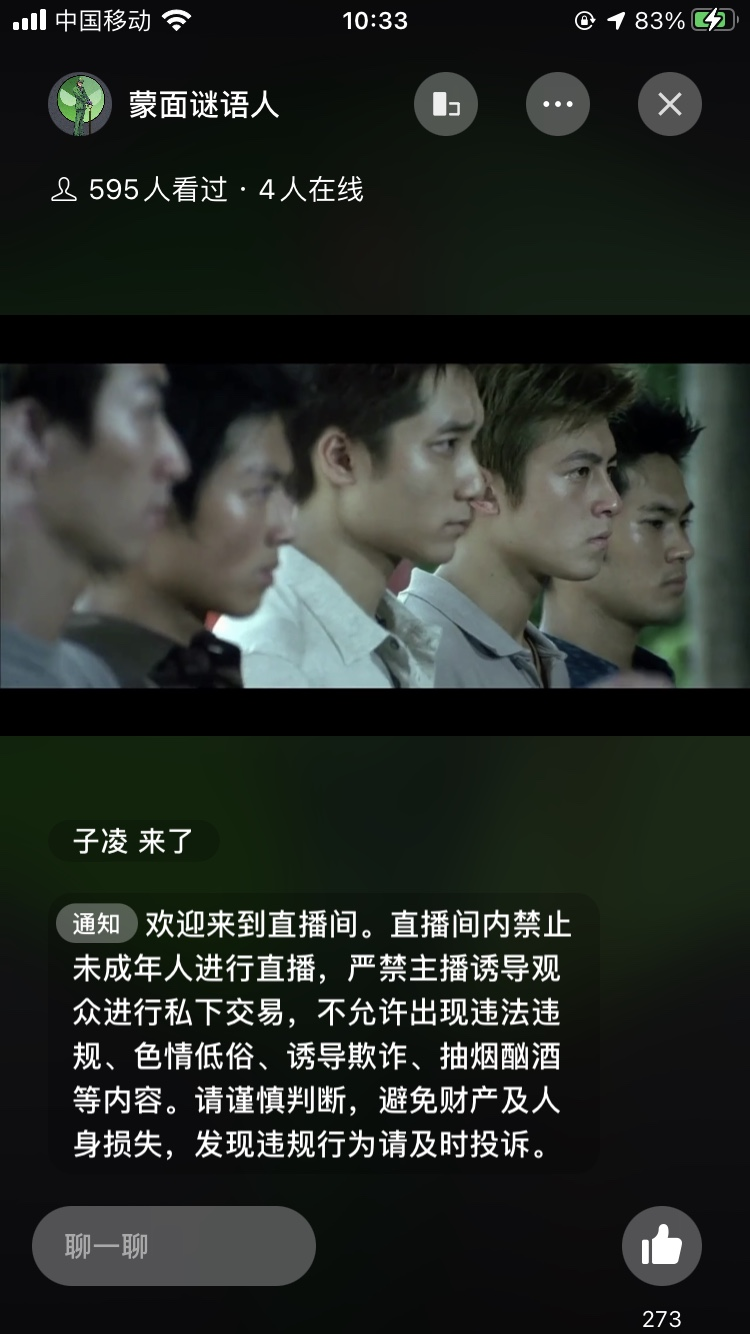Open host profile 蒙面谜语人
Image resolution: width=750 pixels, height=1334 pixels.
tap(165, 104)
